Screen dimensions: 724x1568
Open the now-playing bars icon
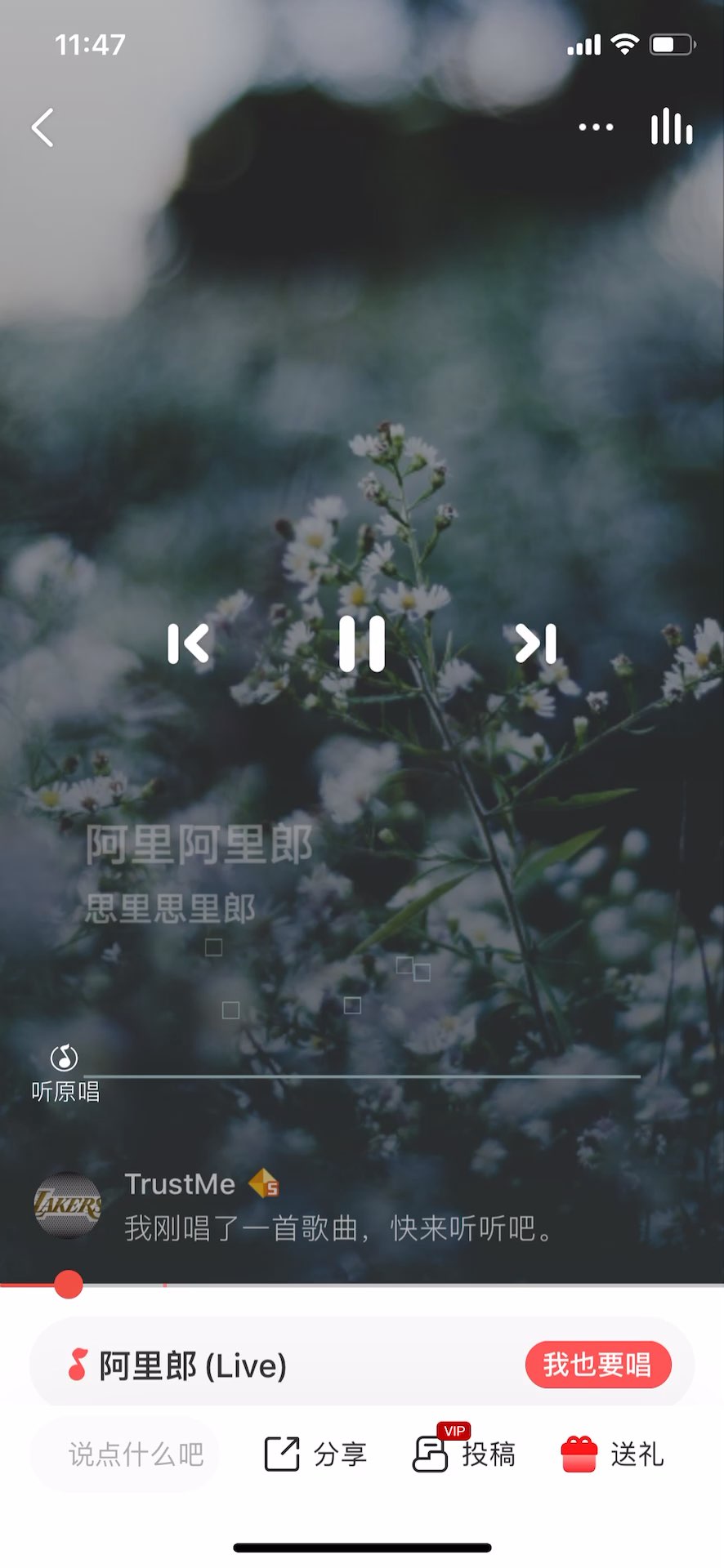point(671,127)
